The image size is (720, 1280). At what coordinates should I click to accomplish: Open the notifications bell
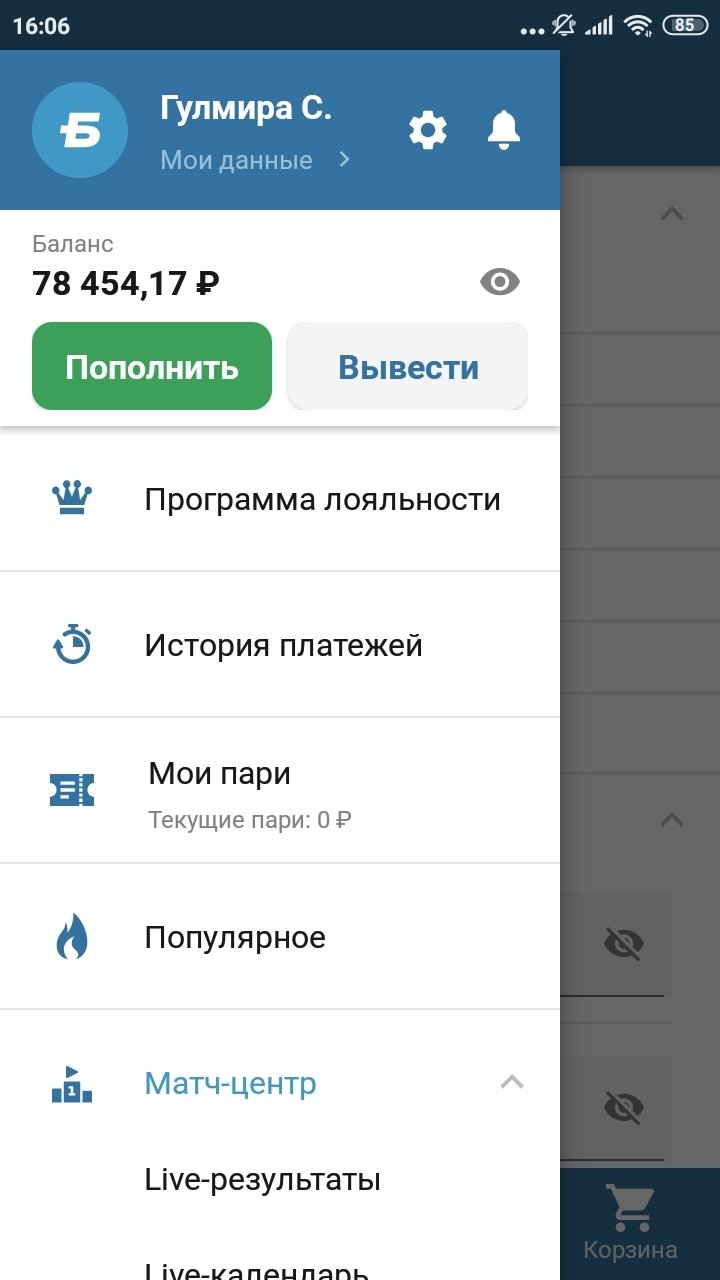503,131
